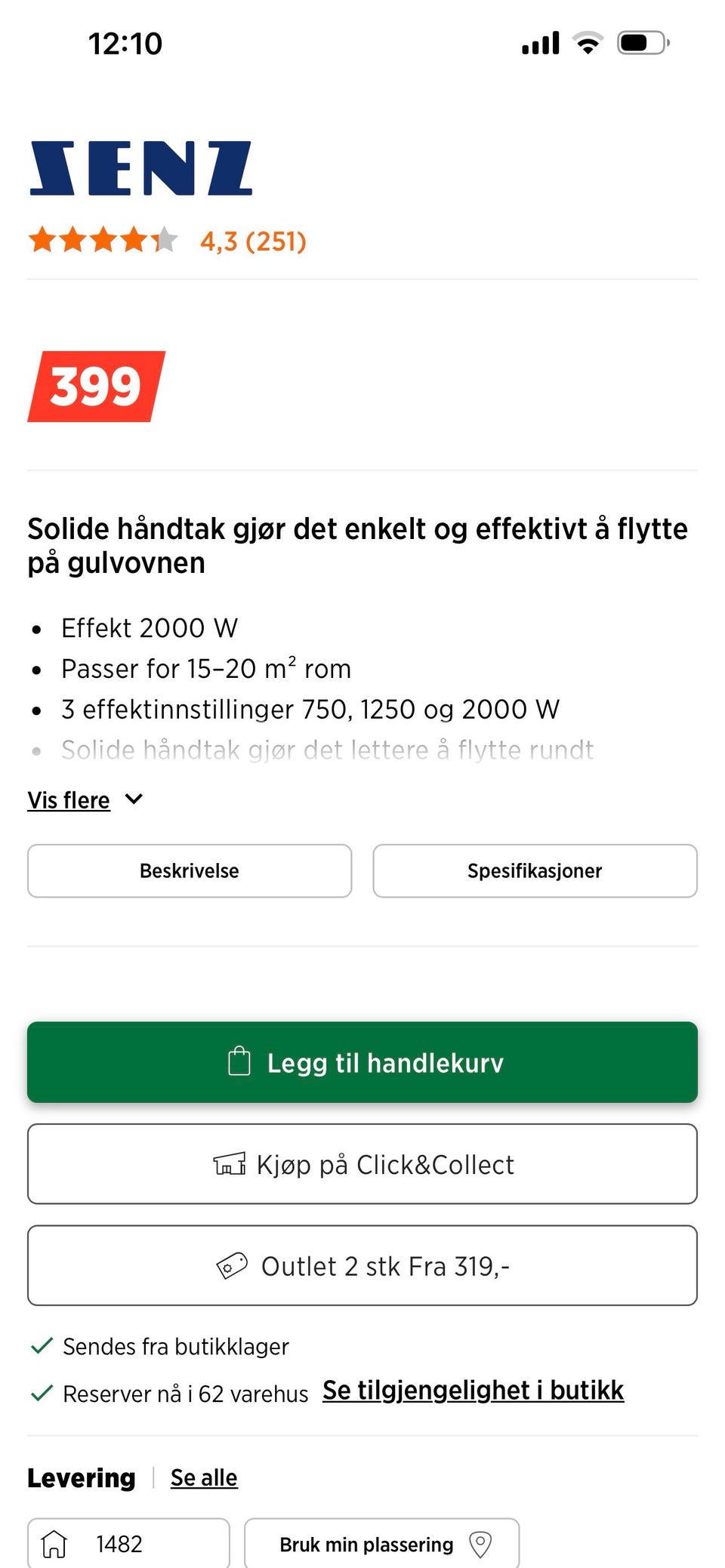Image resolution: width=725 pixels, height=1568 pixels.
Task: Click the price tag icon in the Outlet button
Action: (233, 1265)
